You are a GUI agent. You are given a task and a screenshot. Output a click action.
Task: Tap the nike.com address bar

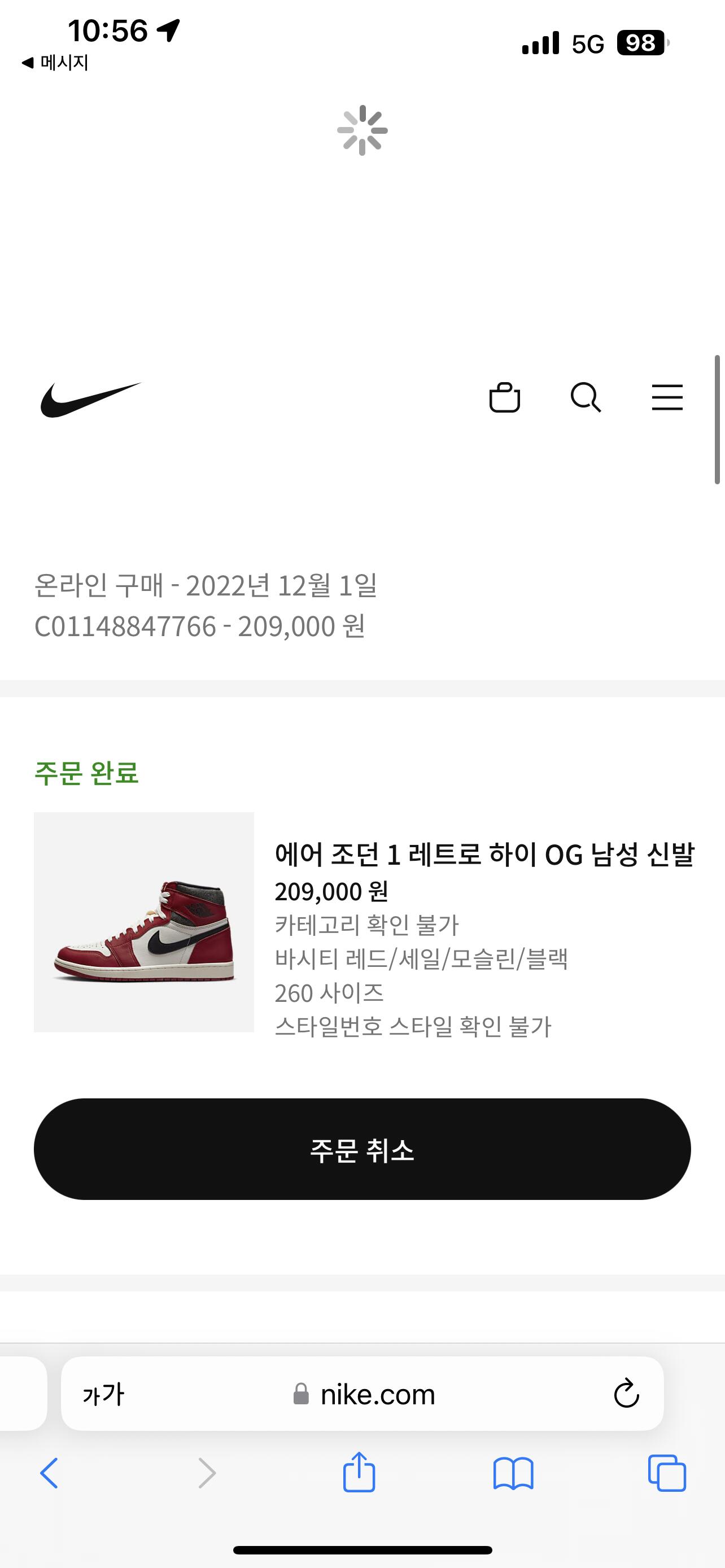tap(362, 1394)
